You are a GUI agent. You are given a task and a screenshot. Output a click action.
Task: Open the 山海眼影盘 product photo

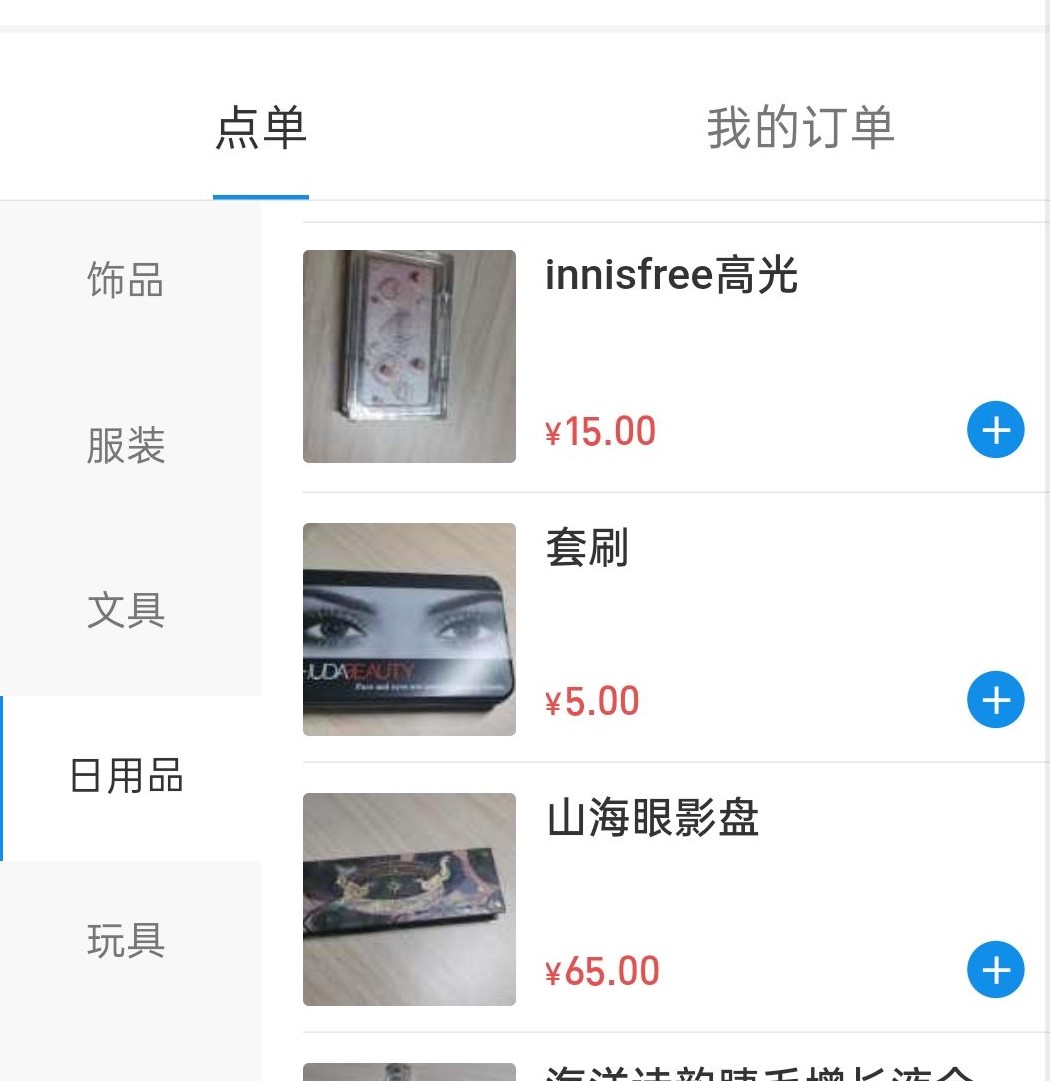click(409, 899)
